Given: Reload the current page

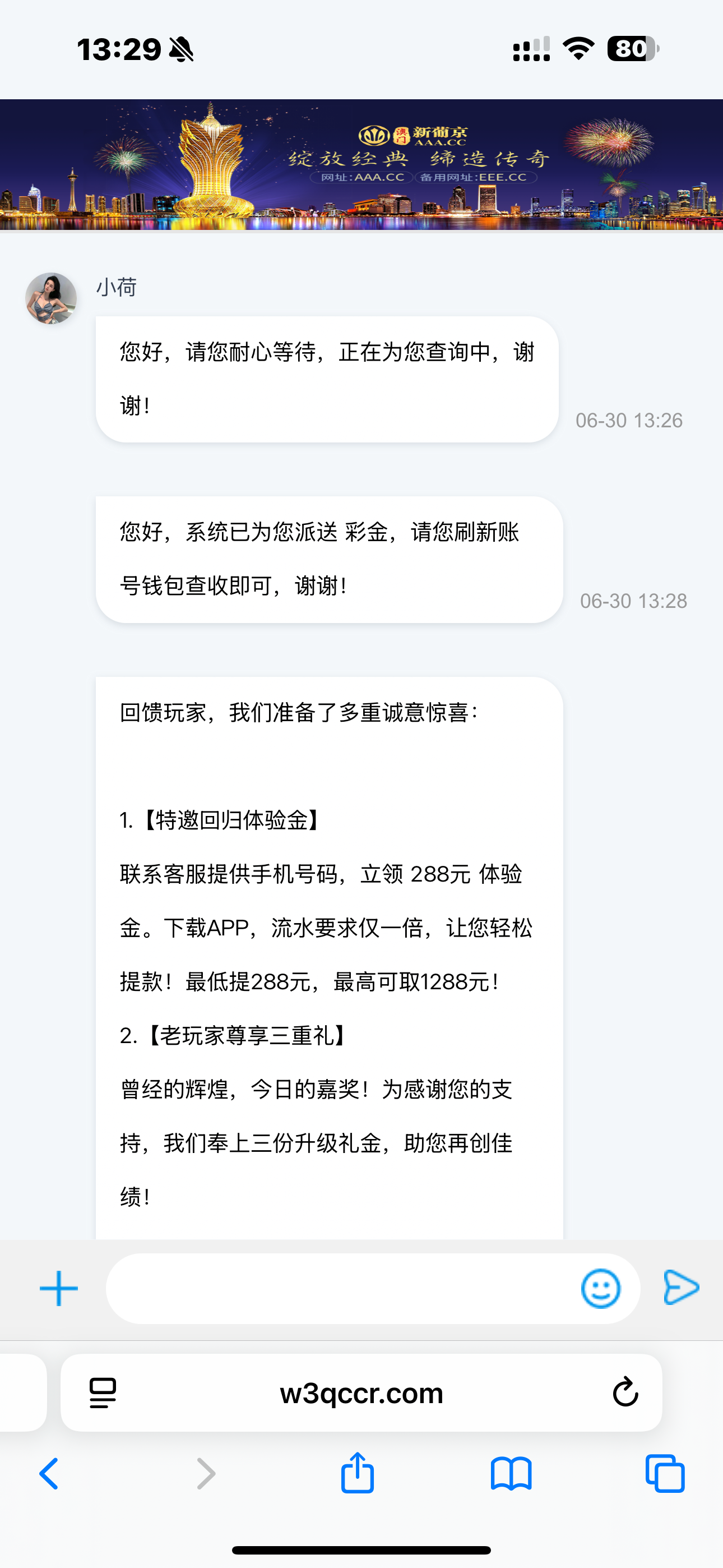Looking at the screenshot, I should (625, 1392).
